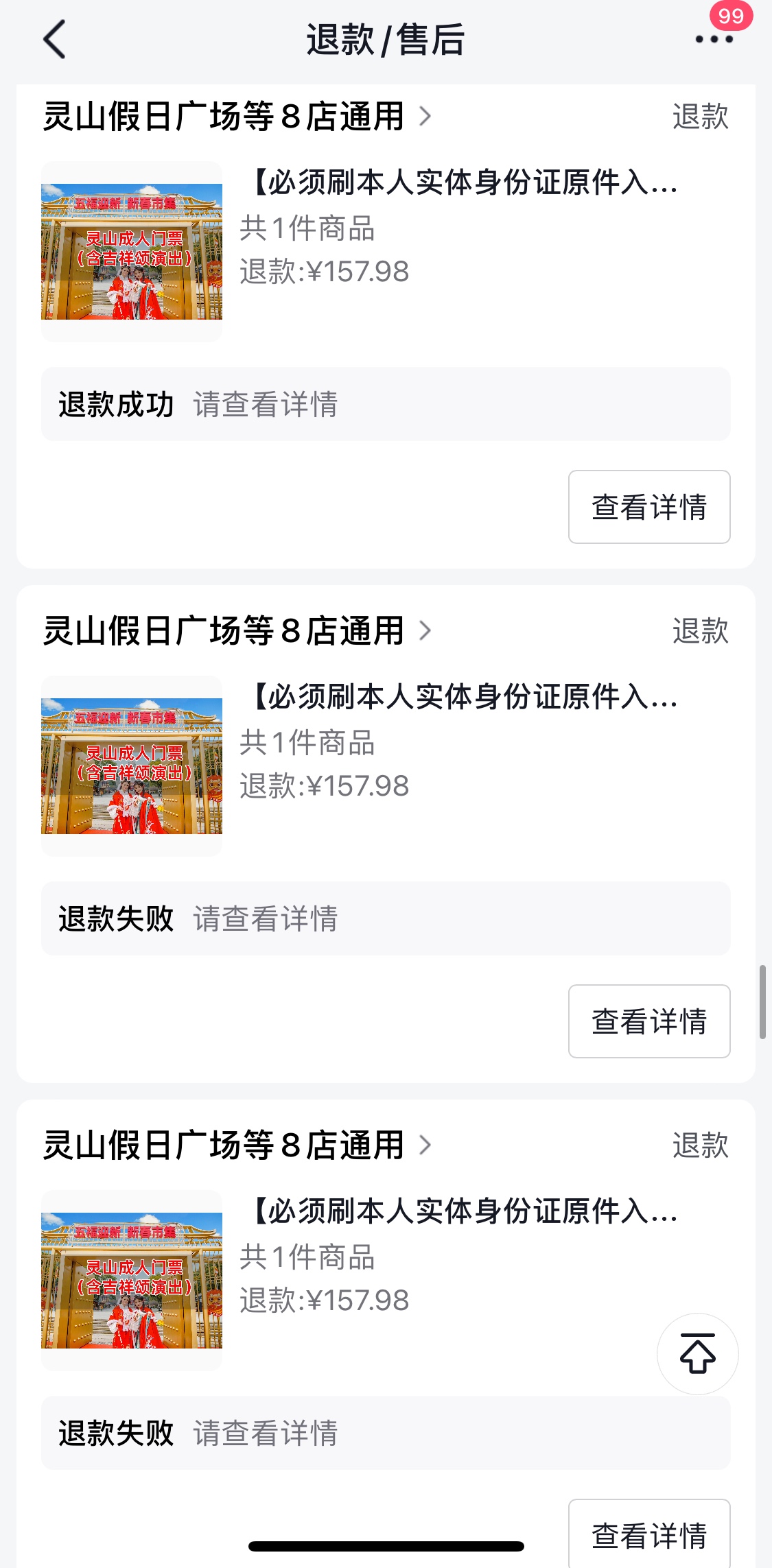Open the three-dot more menu

click(x=714, y=39)
